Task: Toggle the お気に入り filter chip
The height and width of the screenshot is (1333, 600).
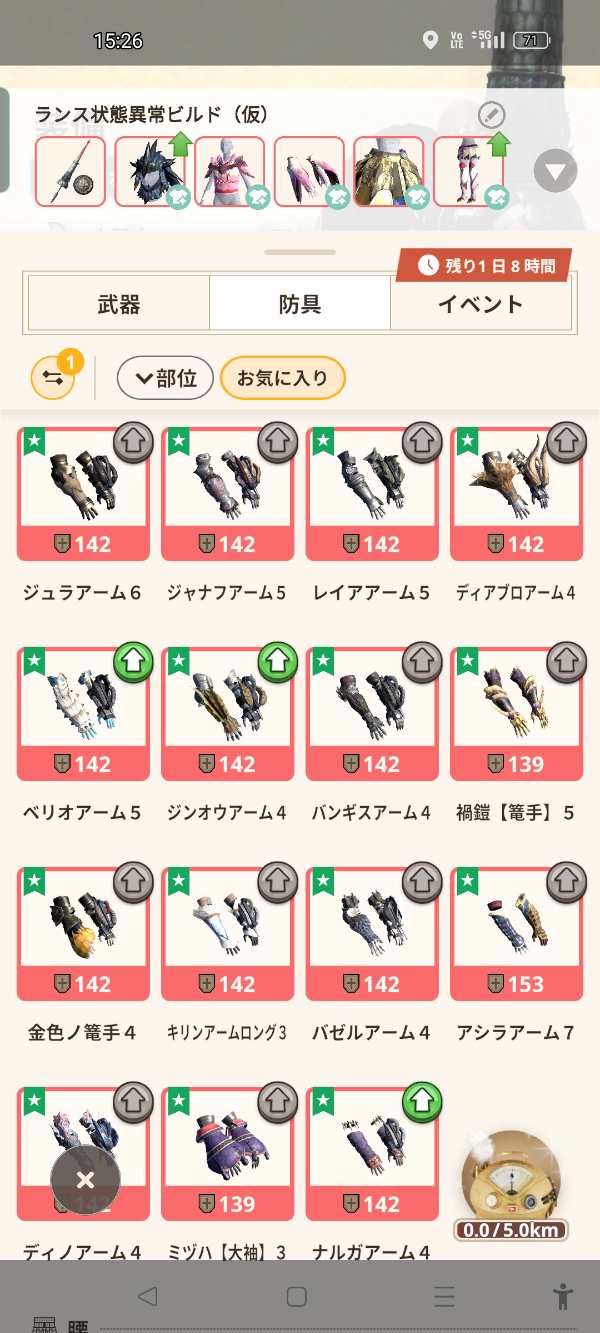Action: point(282,379)
